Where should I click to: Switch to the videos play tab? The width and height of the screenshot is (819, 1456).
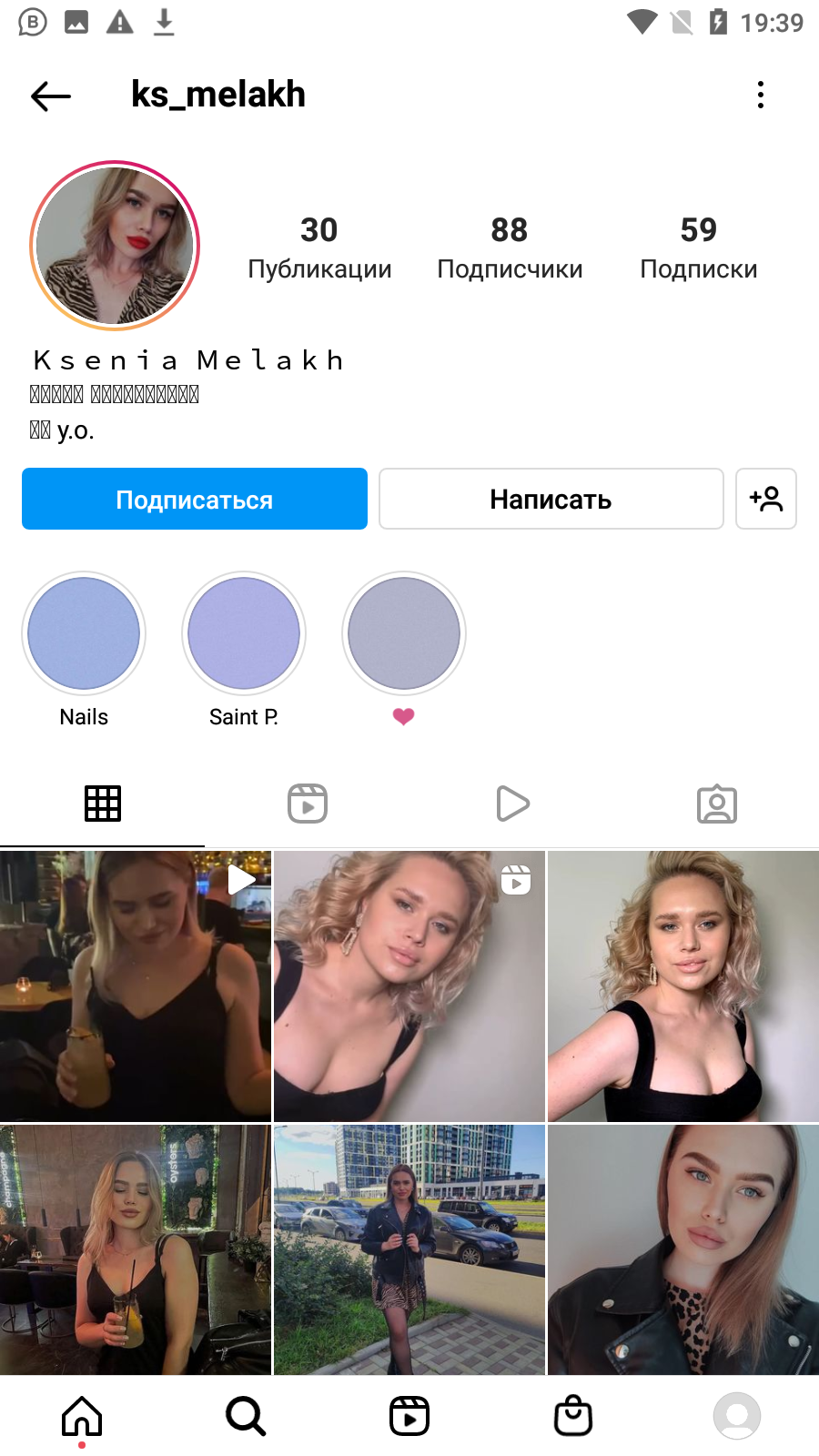(512, 804)
